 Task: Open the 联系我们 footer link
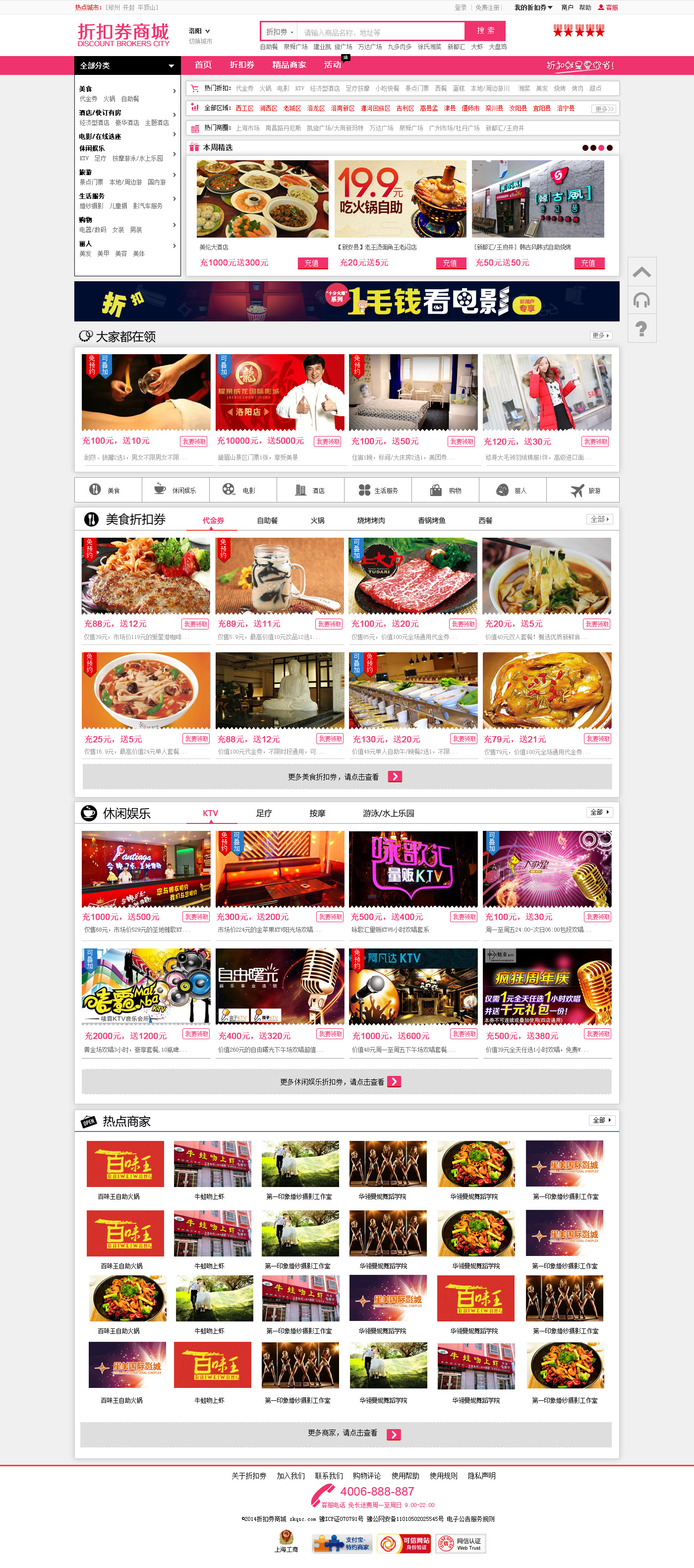coord(329,1476)
